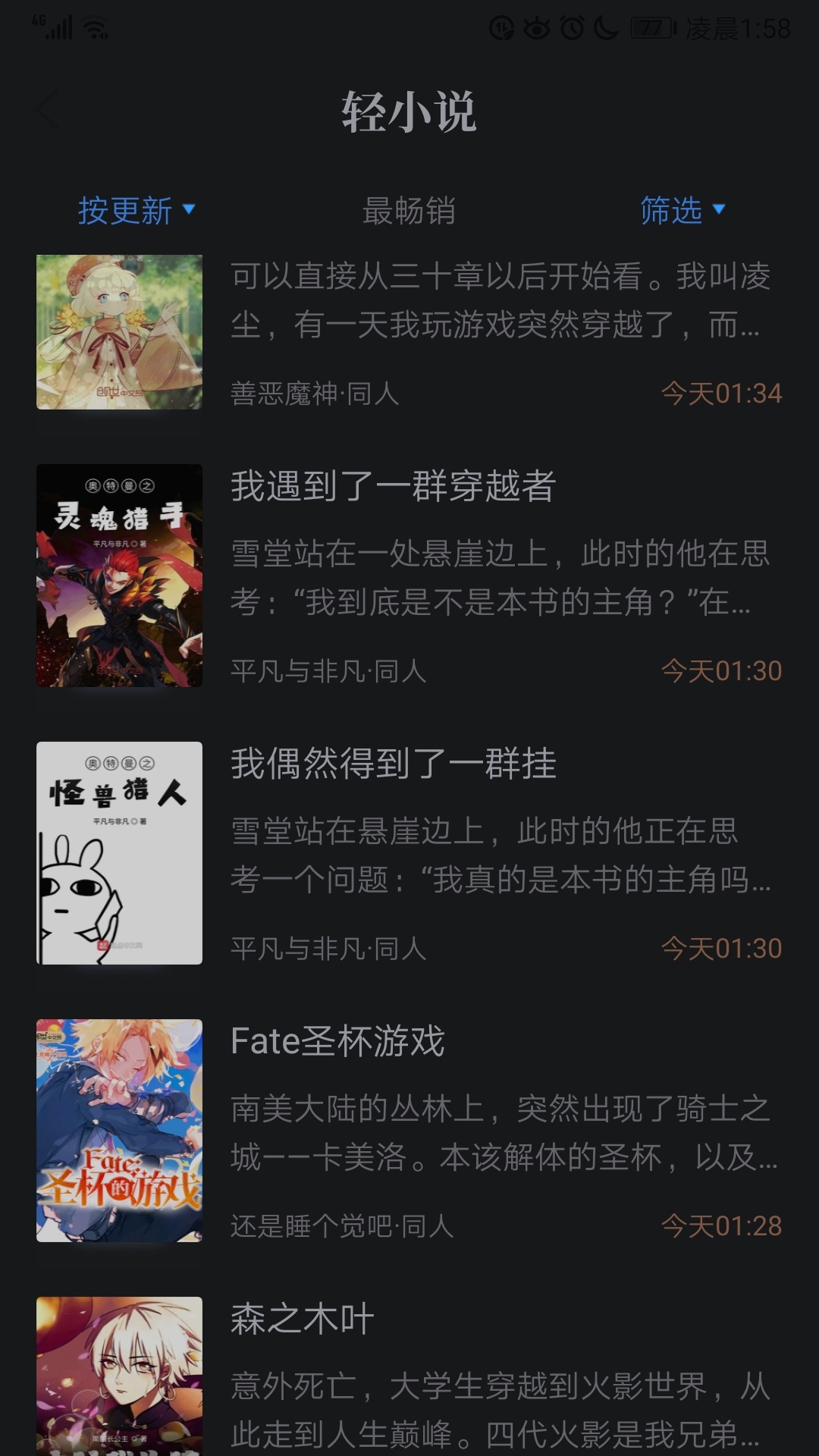Go back using the top-left arrow
The height and width of the screenshot is (1456, 819).
point(47,111)
